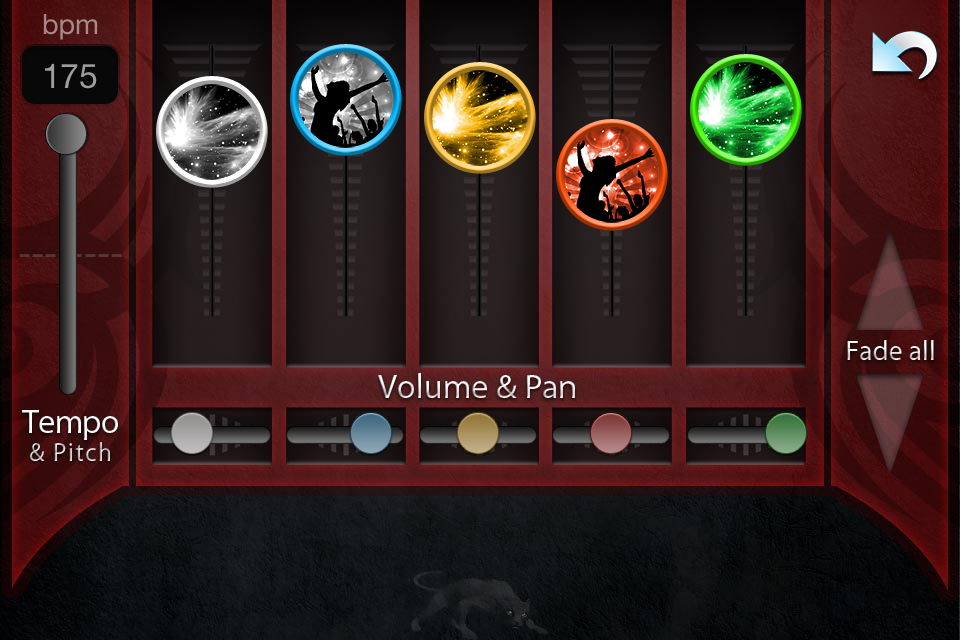Tap the Fade all up arrow
The width and height of the screenshot is (960, 640).
(890, 283)
